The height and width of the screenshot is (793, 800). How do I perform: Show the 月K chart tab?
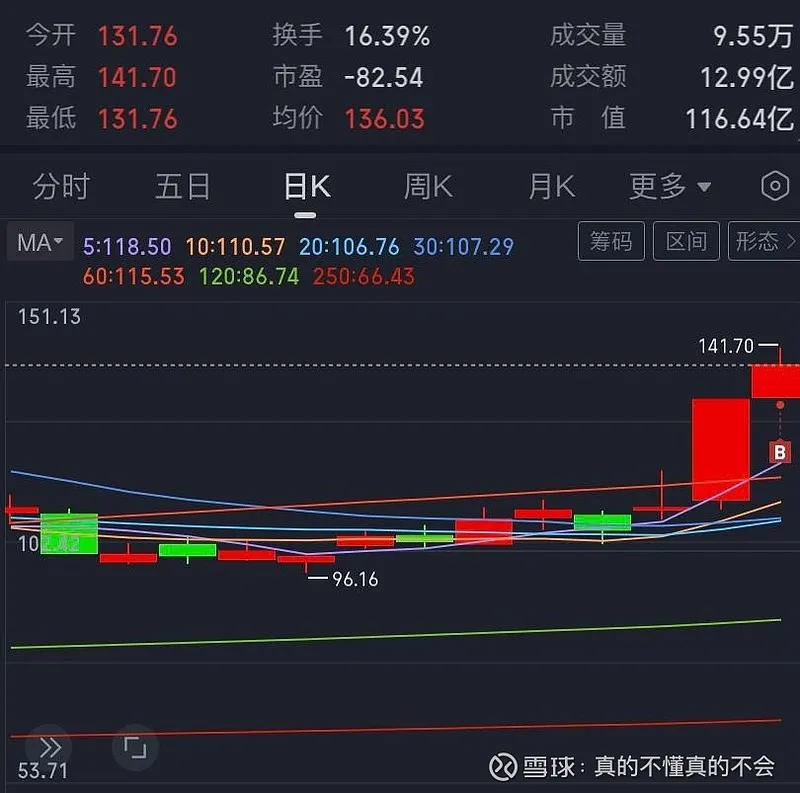(x=551, y=187)
